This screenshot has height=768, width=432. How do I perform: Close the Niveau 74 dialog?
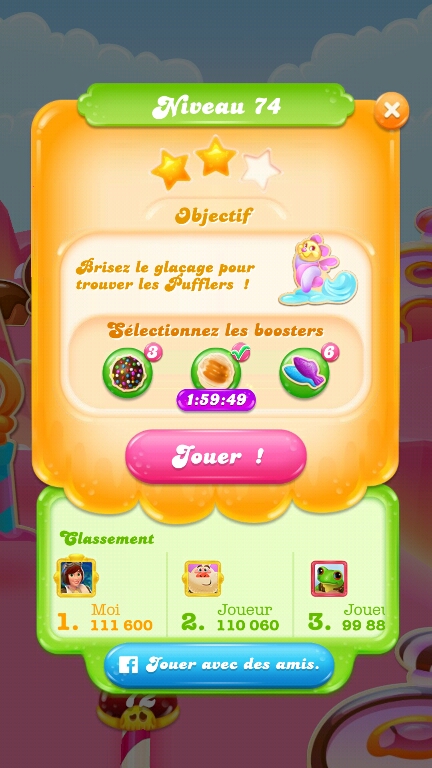tap(391, 111)
